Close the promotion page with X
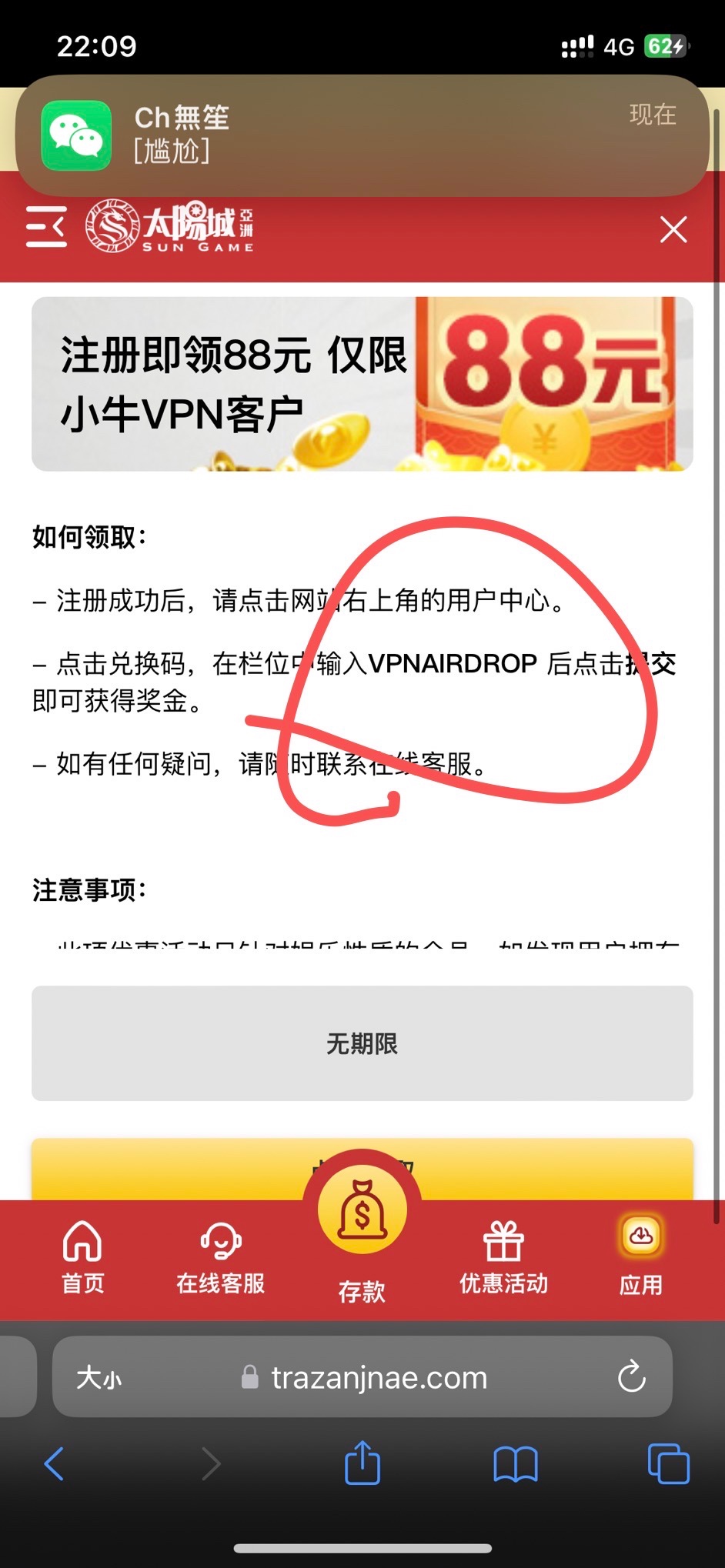 tap(673, 229)
